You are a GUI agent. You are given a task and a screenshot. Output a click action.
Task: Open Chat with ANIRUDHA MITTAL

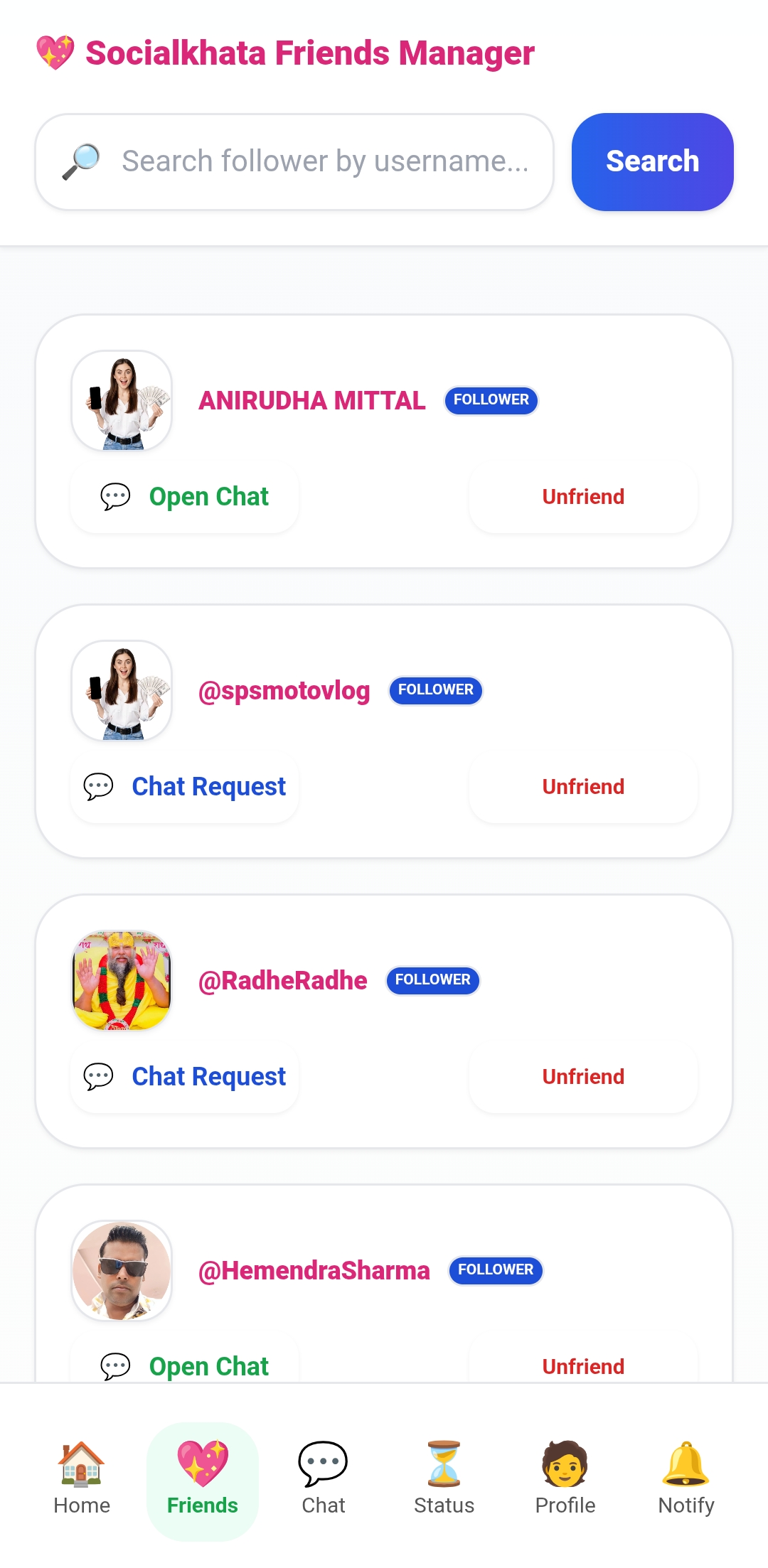point(185,497)
